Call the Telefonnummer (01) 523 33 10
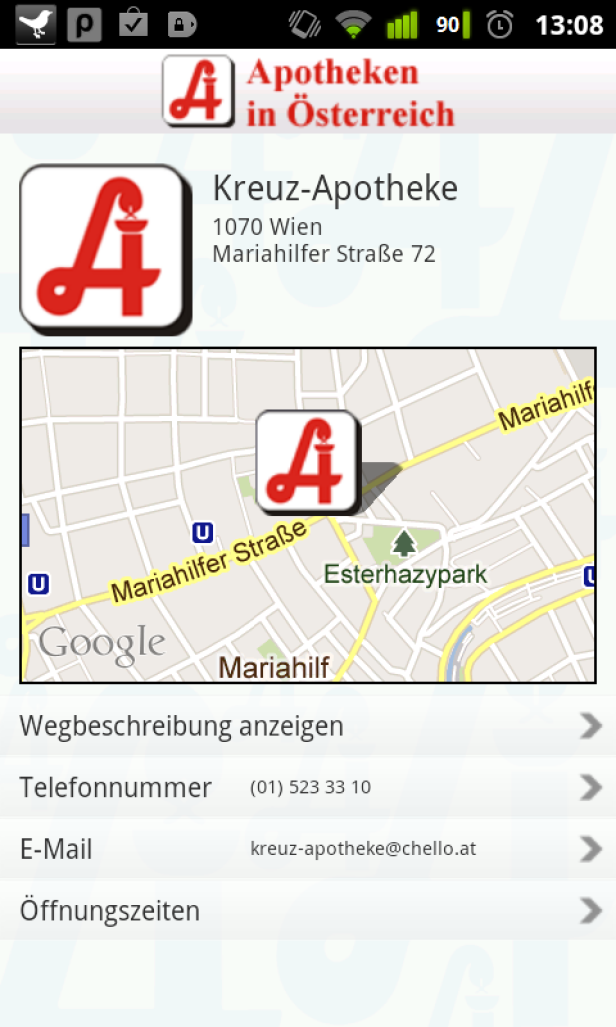The width and height of the screenshot is (616, 1027). (x=308, y=787)
